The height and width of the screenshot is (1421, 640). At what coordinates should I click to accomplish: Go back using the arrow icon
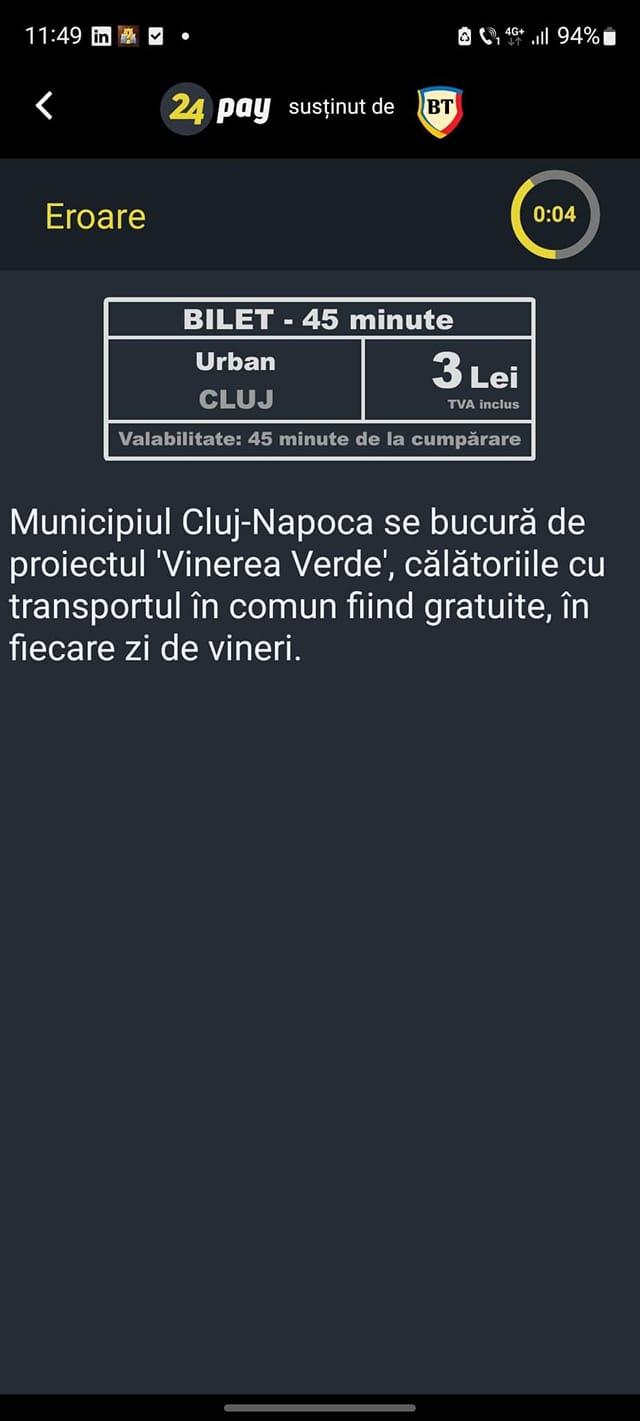click(44, 106)
